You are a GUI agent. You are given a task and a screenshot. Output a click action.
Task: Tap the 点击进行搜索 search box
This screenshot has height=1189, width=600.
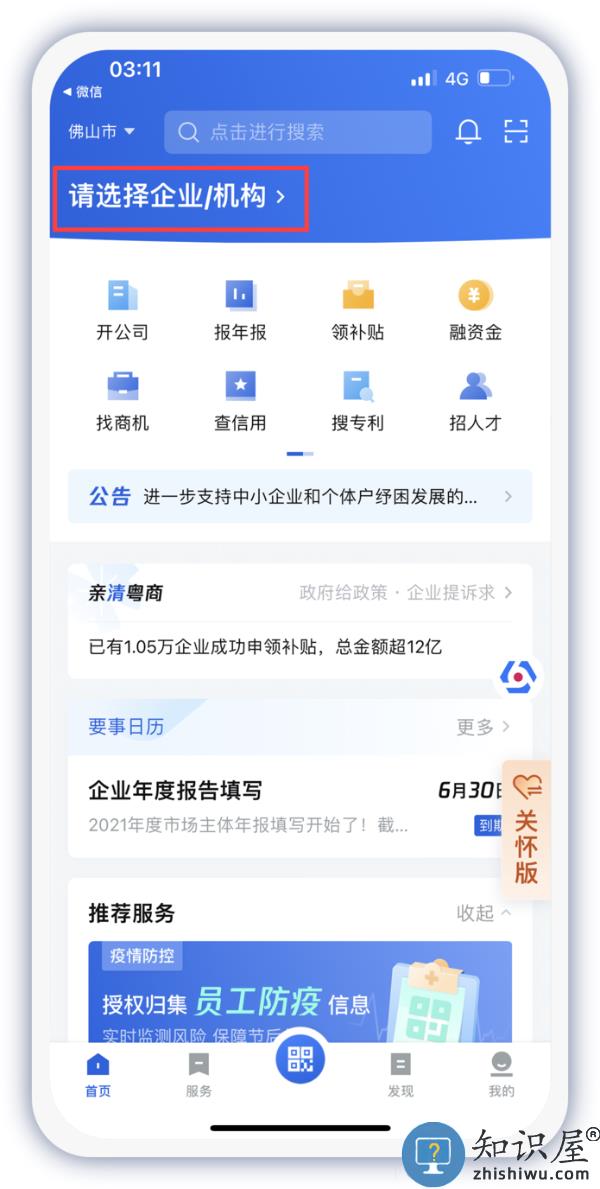(x=298, y=132)
